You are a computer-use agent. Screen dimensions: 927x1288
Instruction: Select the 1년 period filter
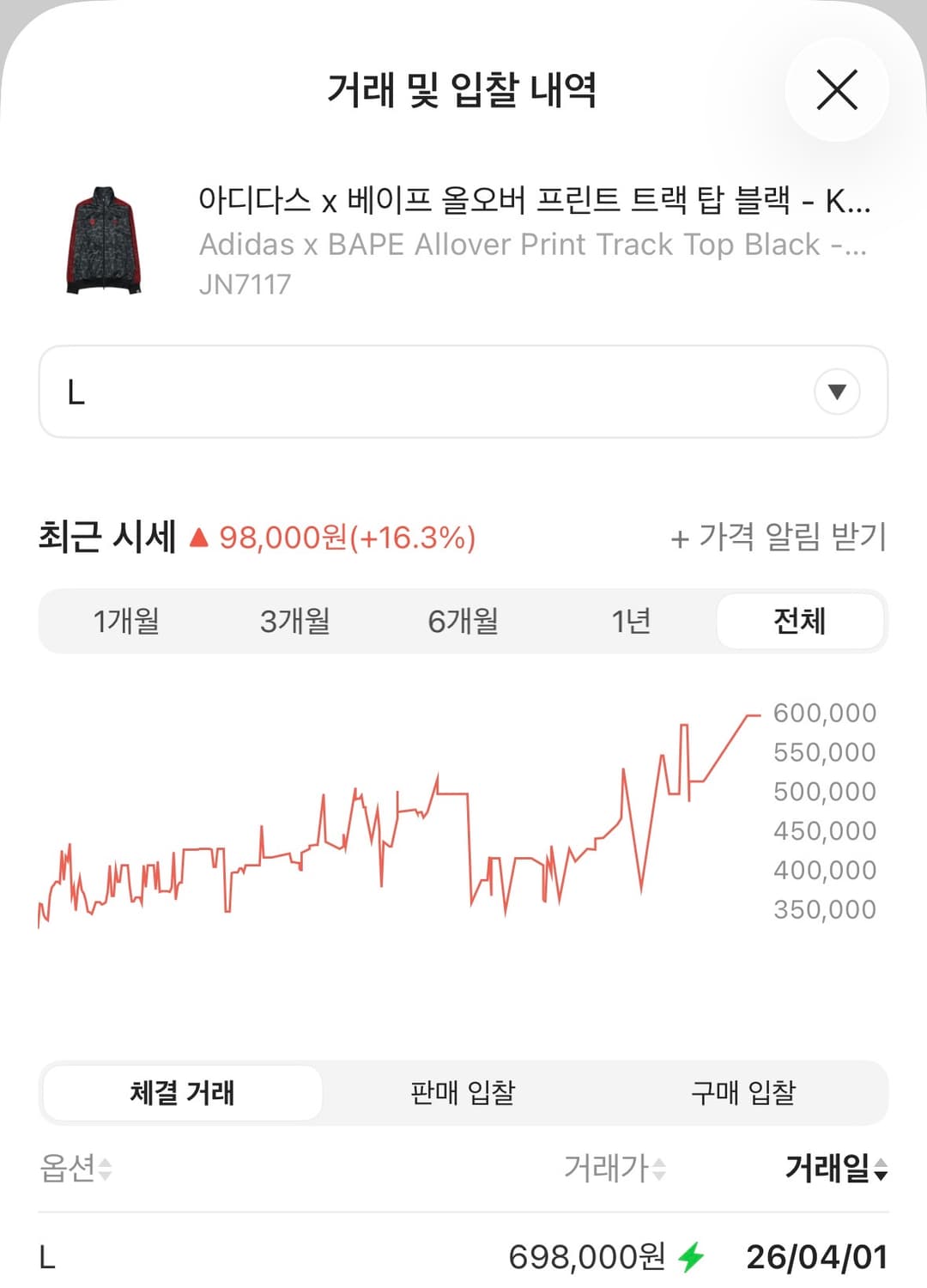tap(631, 621)
